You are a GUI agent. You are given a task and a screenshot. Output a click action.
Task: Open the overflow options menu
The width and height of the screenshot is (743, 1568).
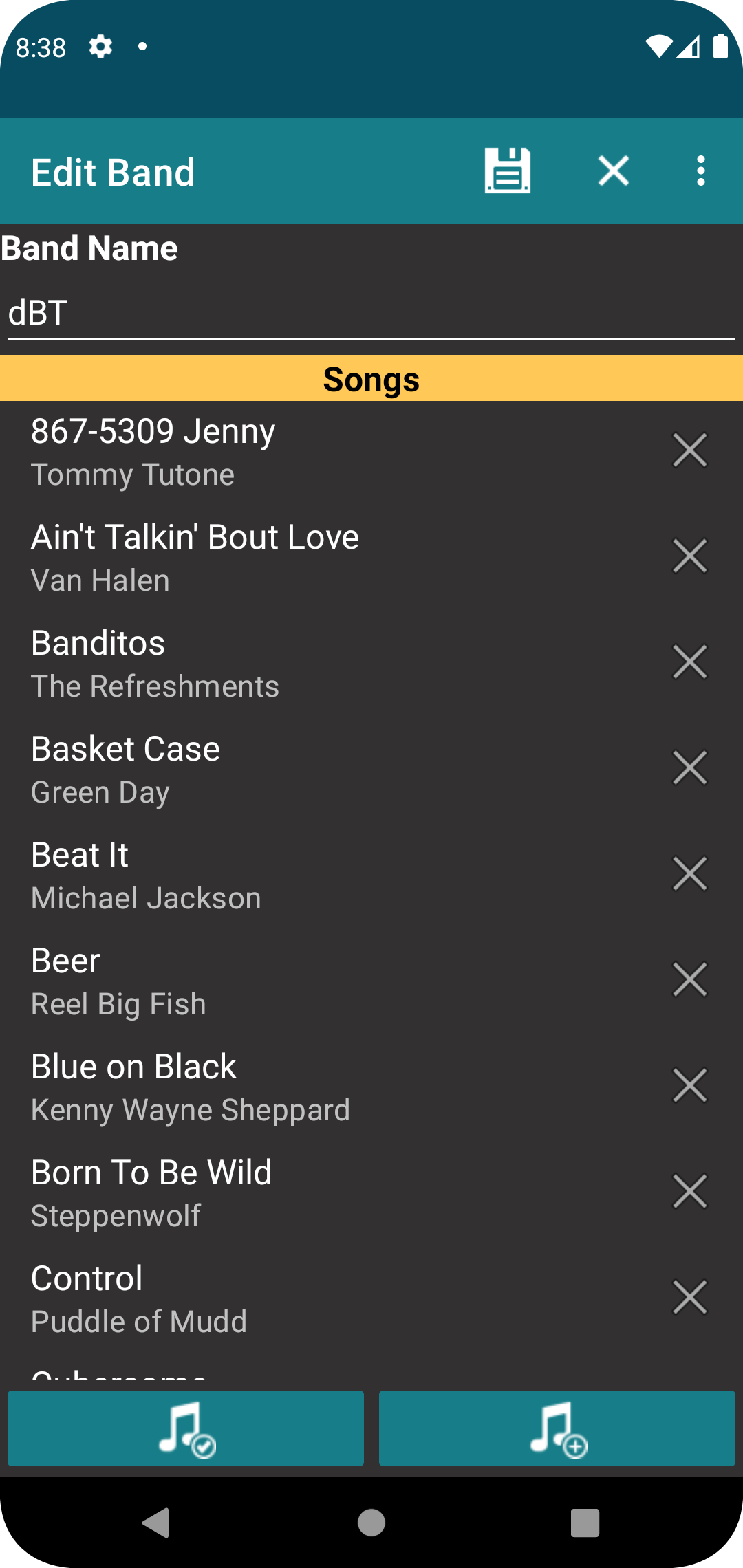tap(700, 170)
